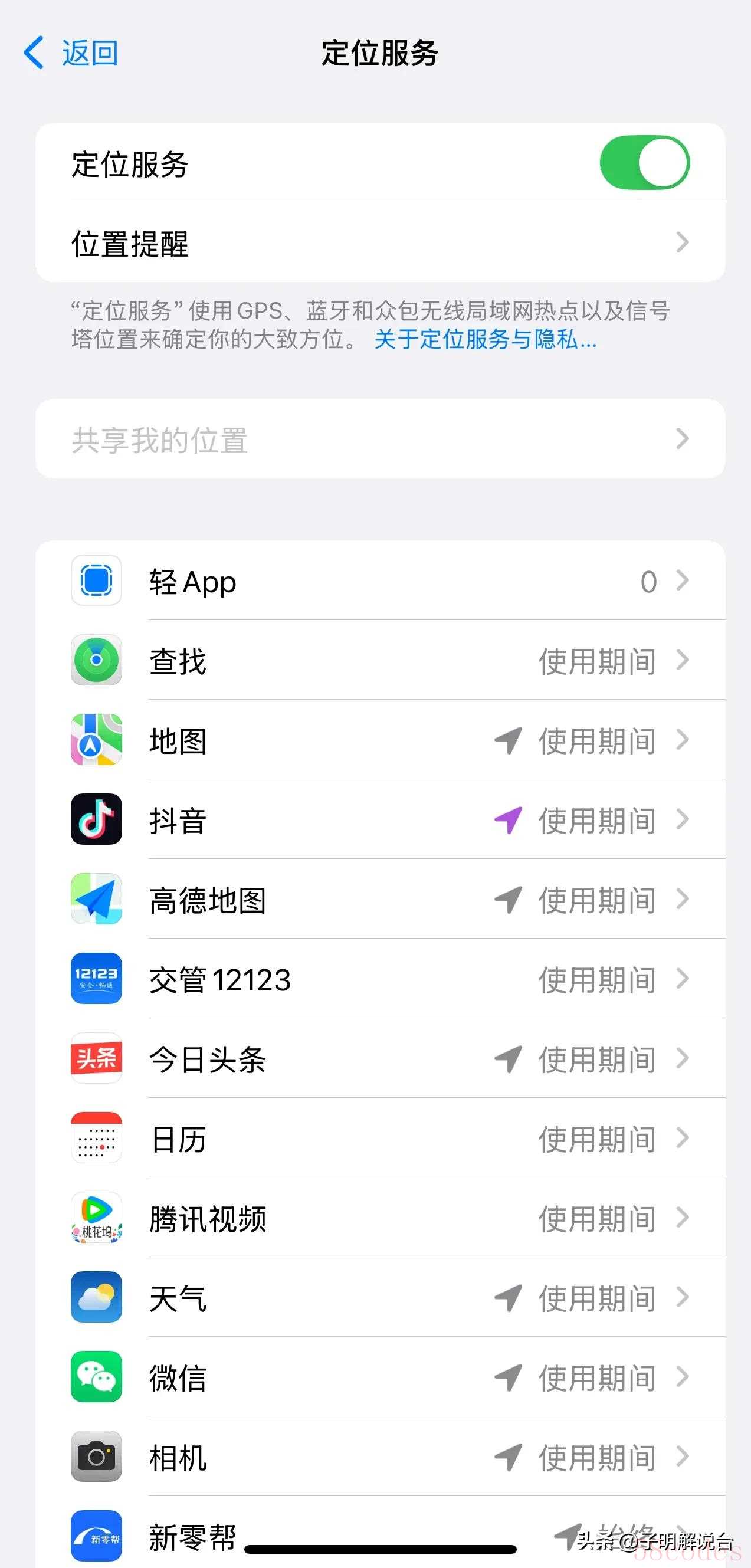
Task: Open 位置提醒 settings
Action: pyautogui.click(x=381, y=242)
